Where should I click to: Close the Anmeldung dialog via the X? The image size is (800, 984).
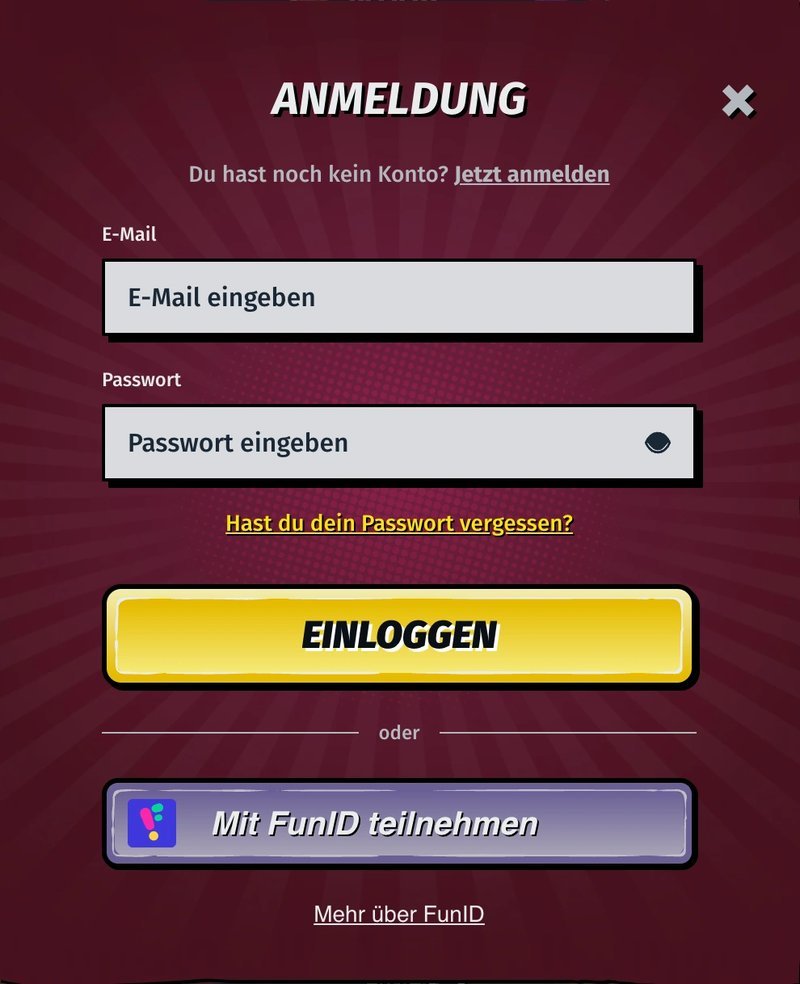point(738,99)
